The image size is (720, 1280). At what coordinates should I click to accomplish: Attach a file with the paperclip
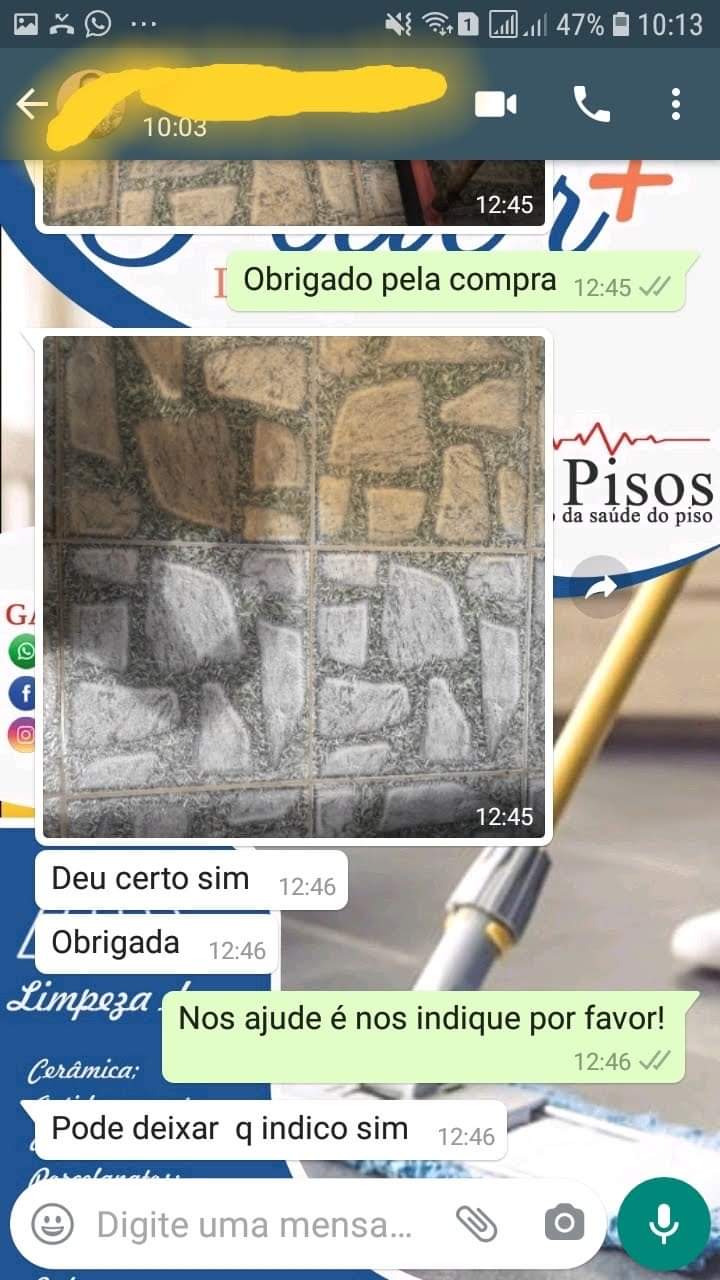click(476, 1223)
